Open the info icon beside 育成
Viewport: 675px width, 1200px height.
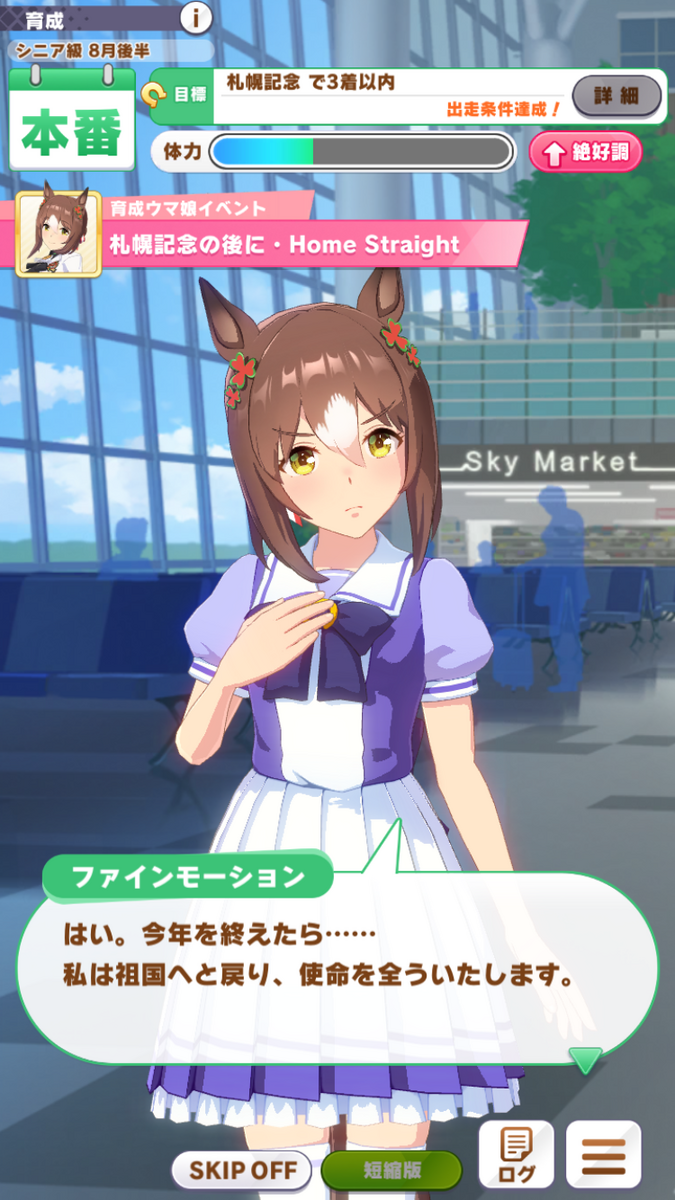196,16
